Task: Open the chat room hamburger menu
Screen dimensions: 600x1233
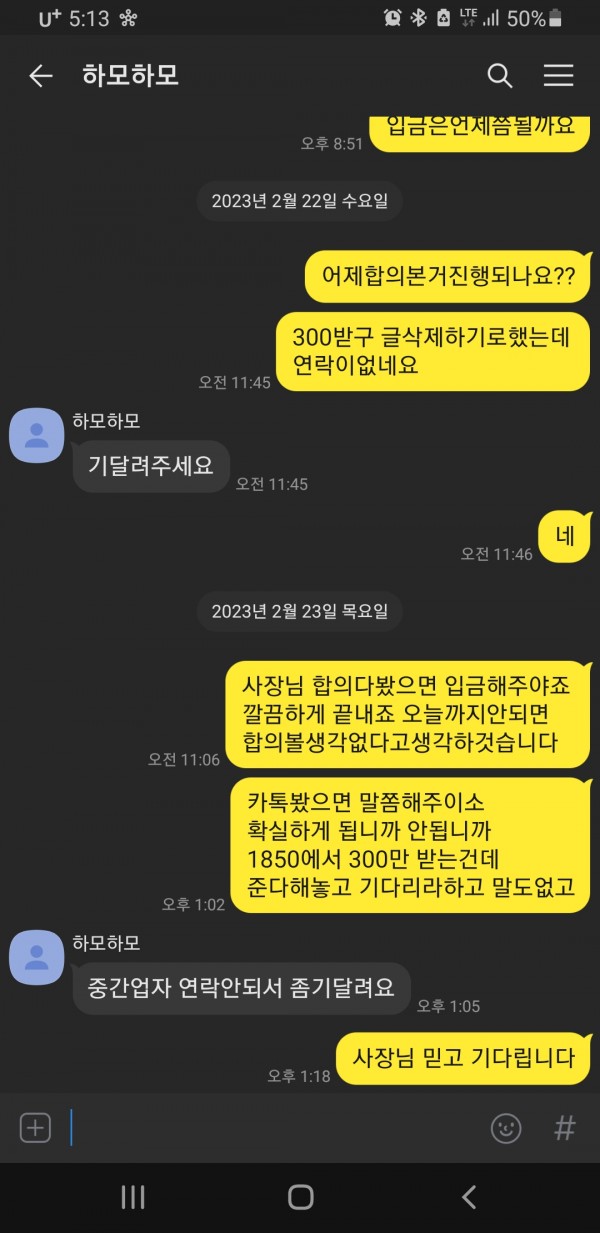Action: [x=558, y=76]
